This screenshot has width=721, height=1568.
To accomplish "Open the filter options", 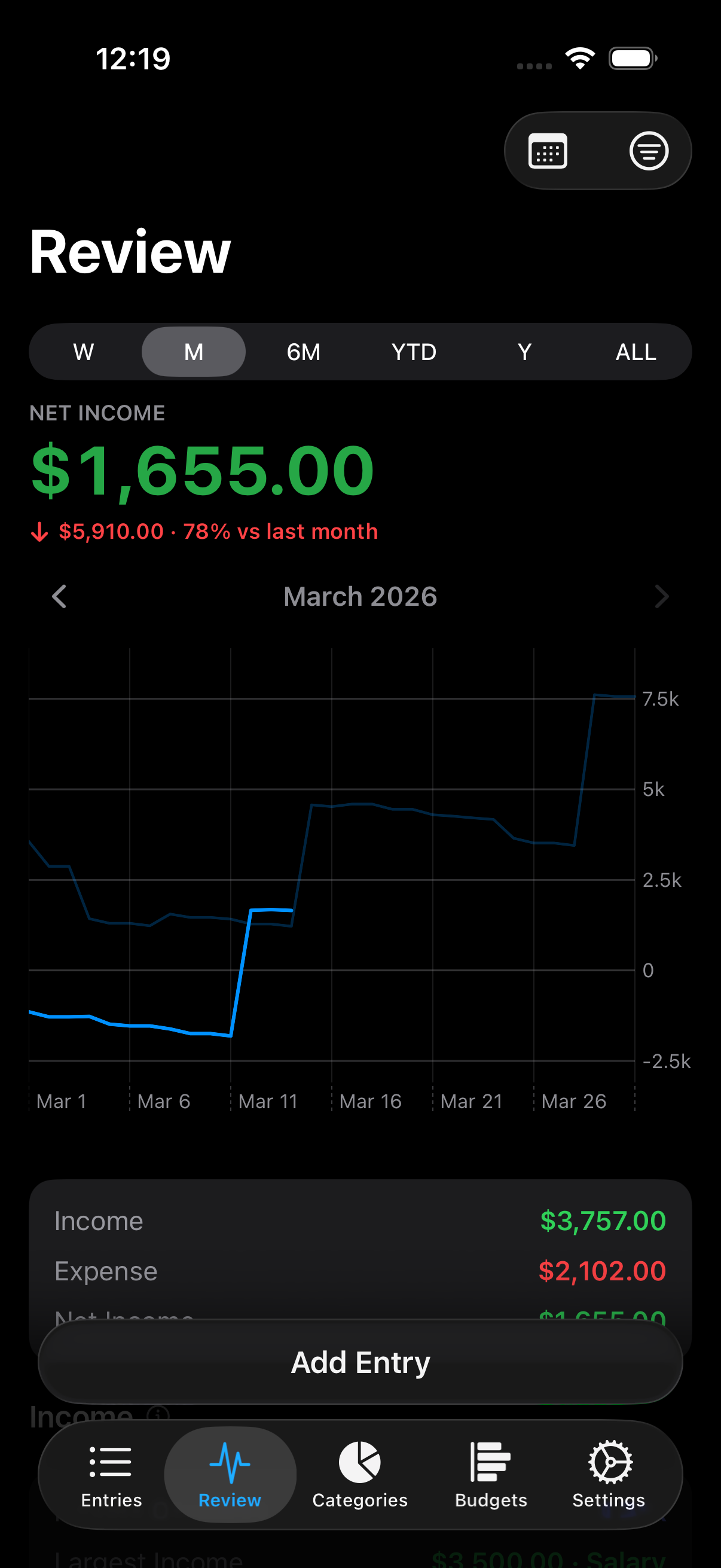I will (649, 150).
